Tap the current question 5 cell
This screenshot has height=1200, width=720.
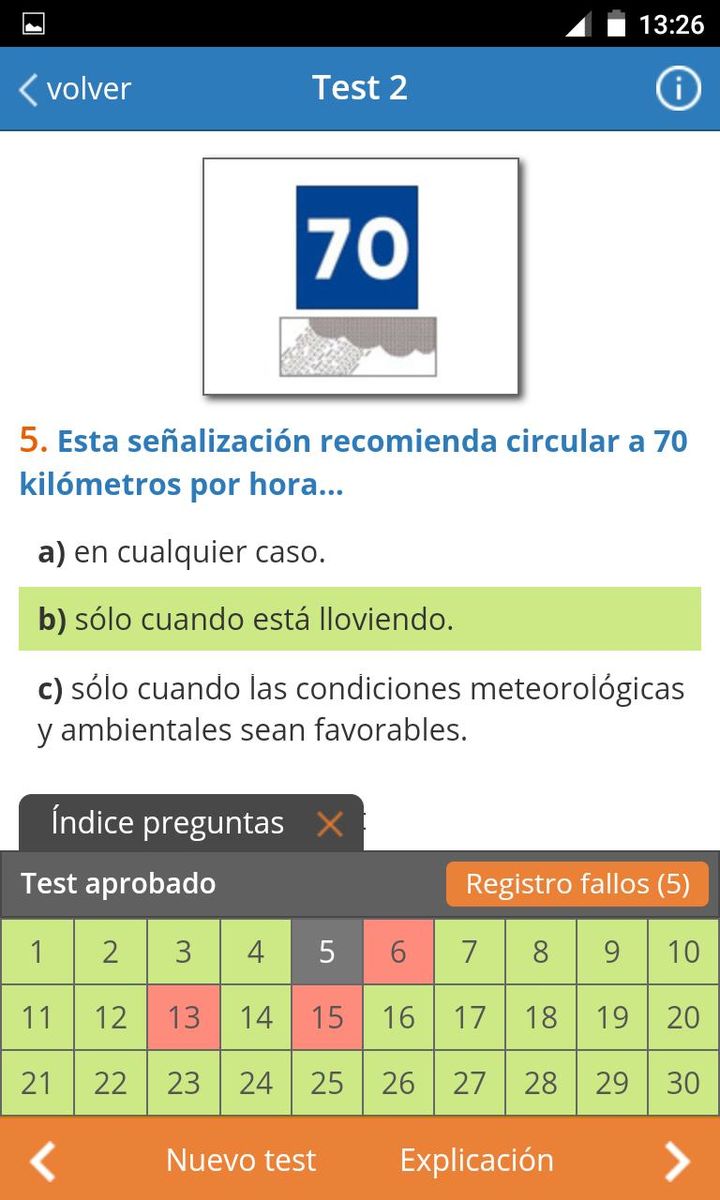pos(325,952)
